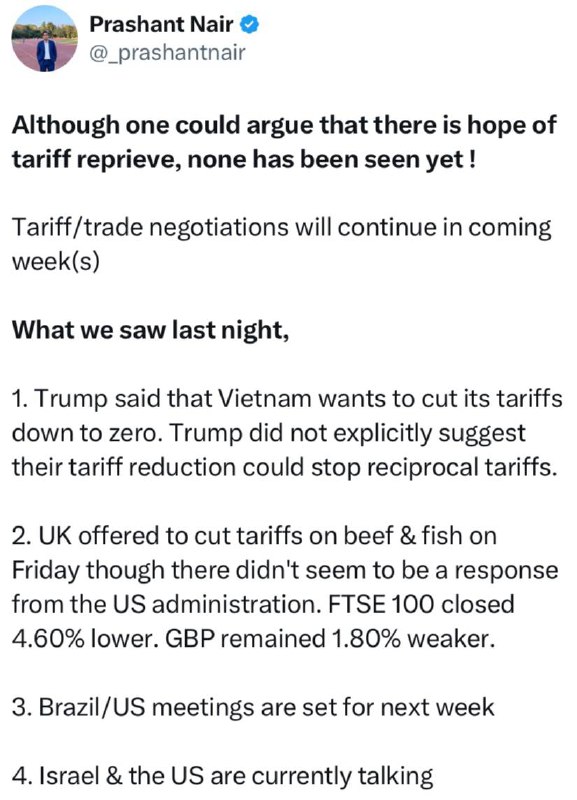Open Prashant Nair's profile picture
Screen dimensions: 577x800
(x=45, y=39)
